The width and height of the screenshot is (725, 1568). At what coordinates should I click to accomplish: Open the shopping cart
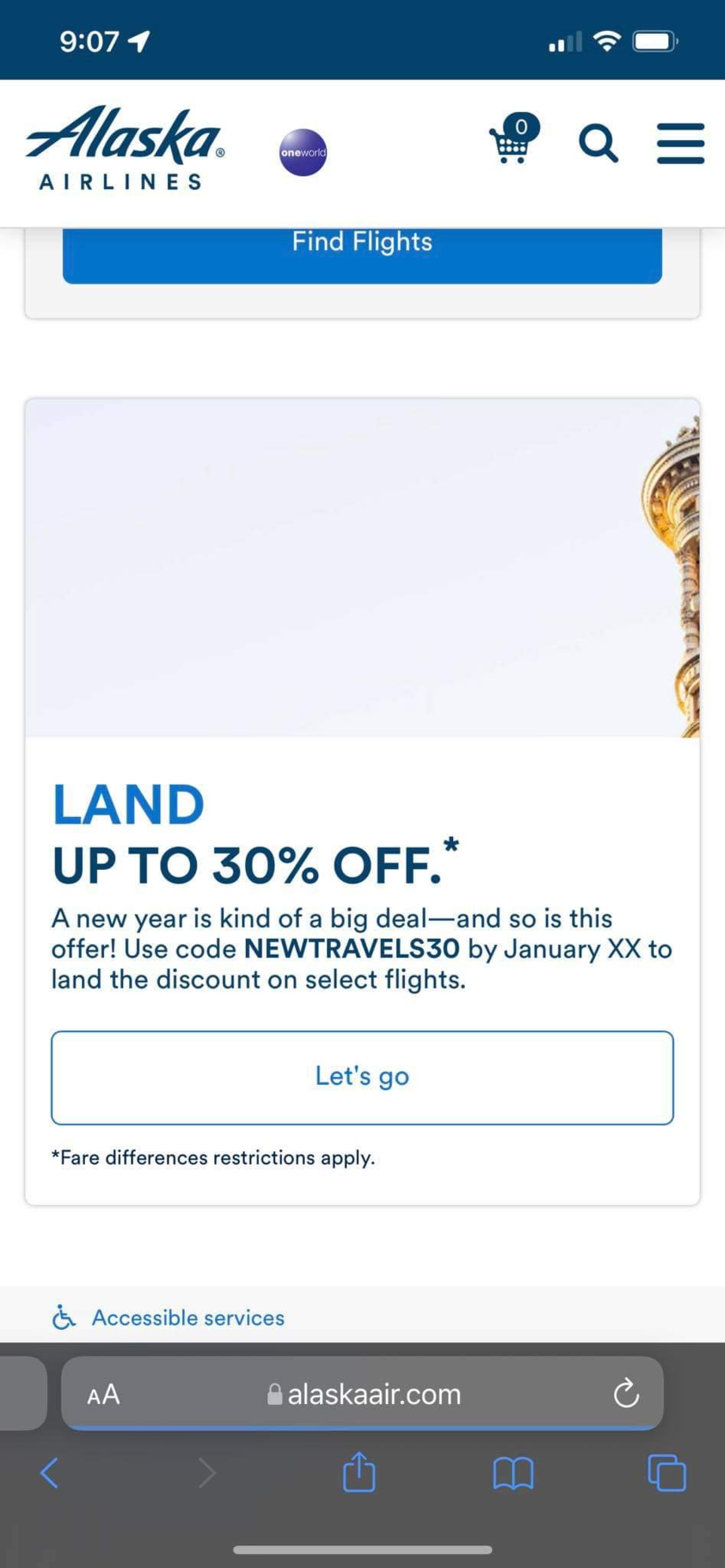point(512,142)
